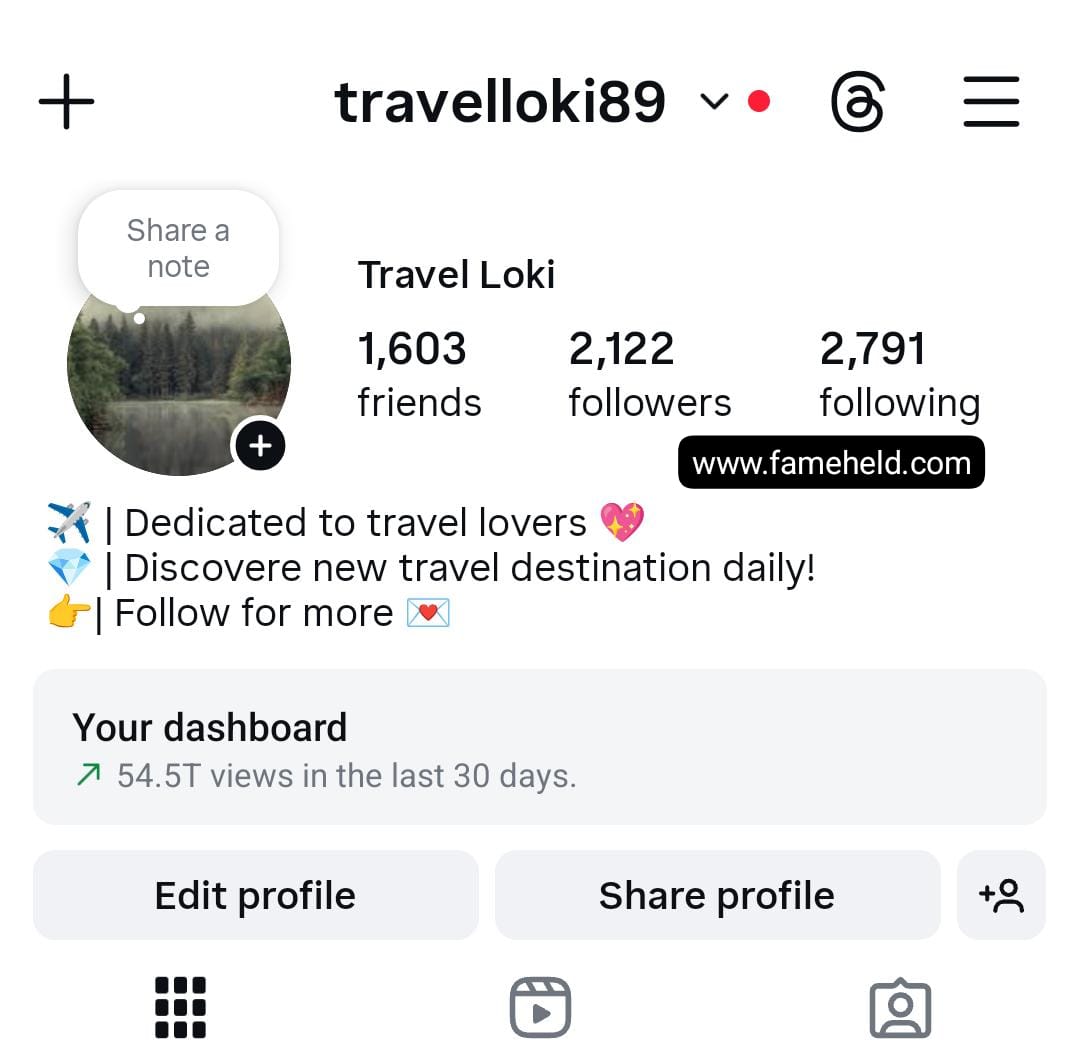Open the 2,791 following list
Image resolution: width=1080 pixels, height=1061 pixels.
point(899,375)
